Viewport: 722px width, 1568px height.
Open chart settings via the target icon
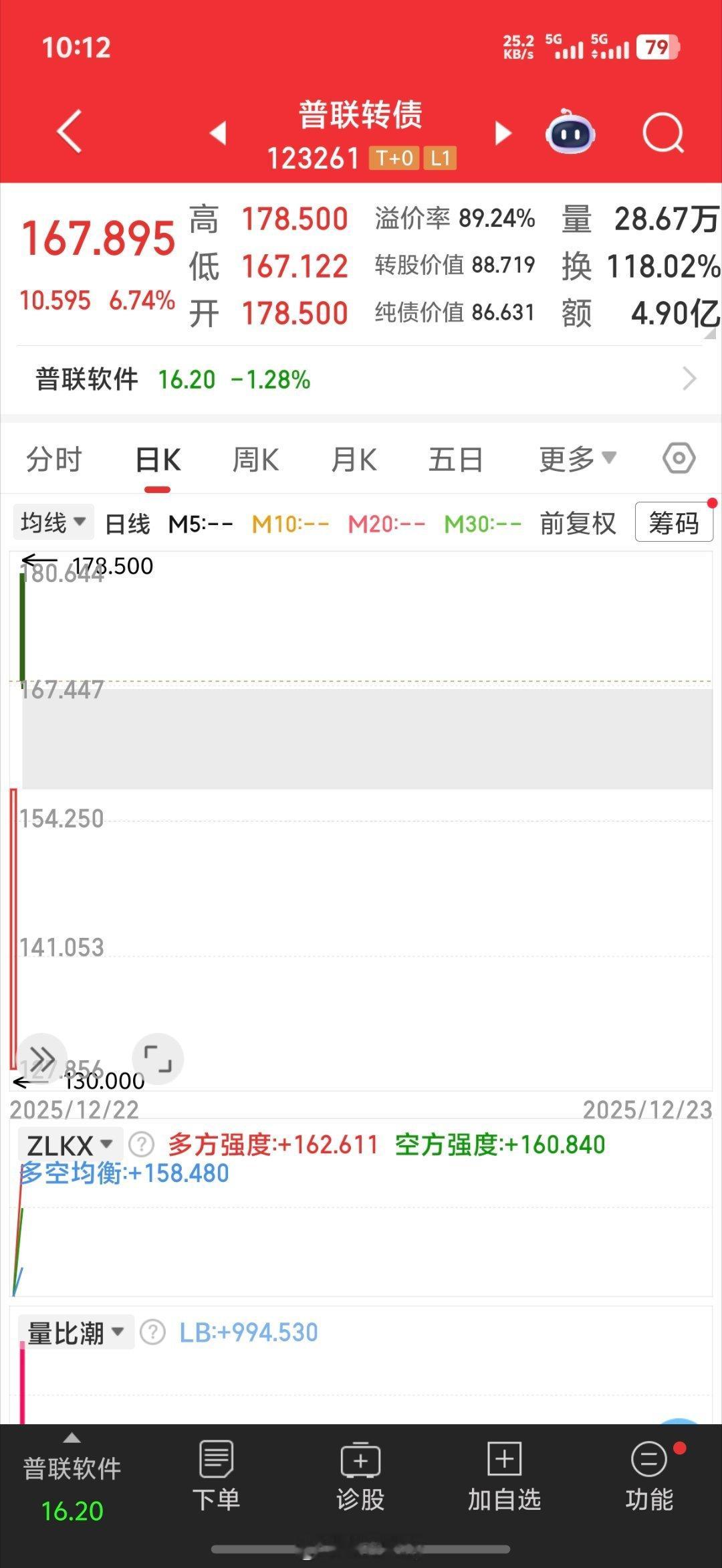coord(678,458)
